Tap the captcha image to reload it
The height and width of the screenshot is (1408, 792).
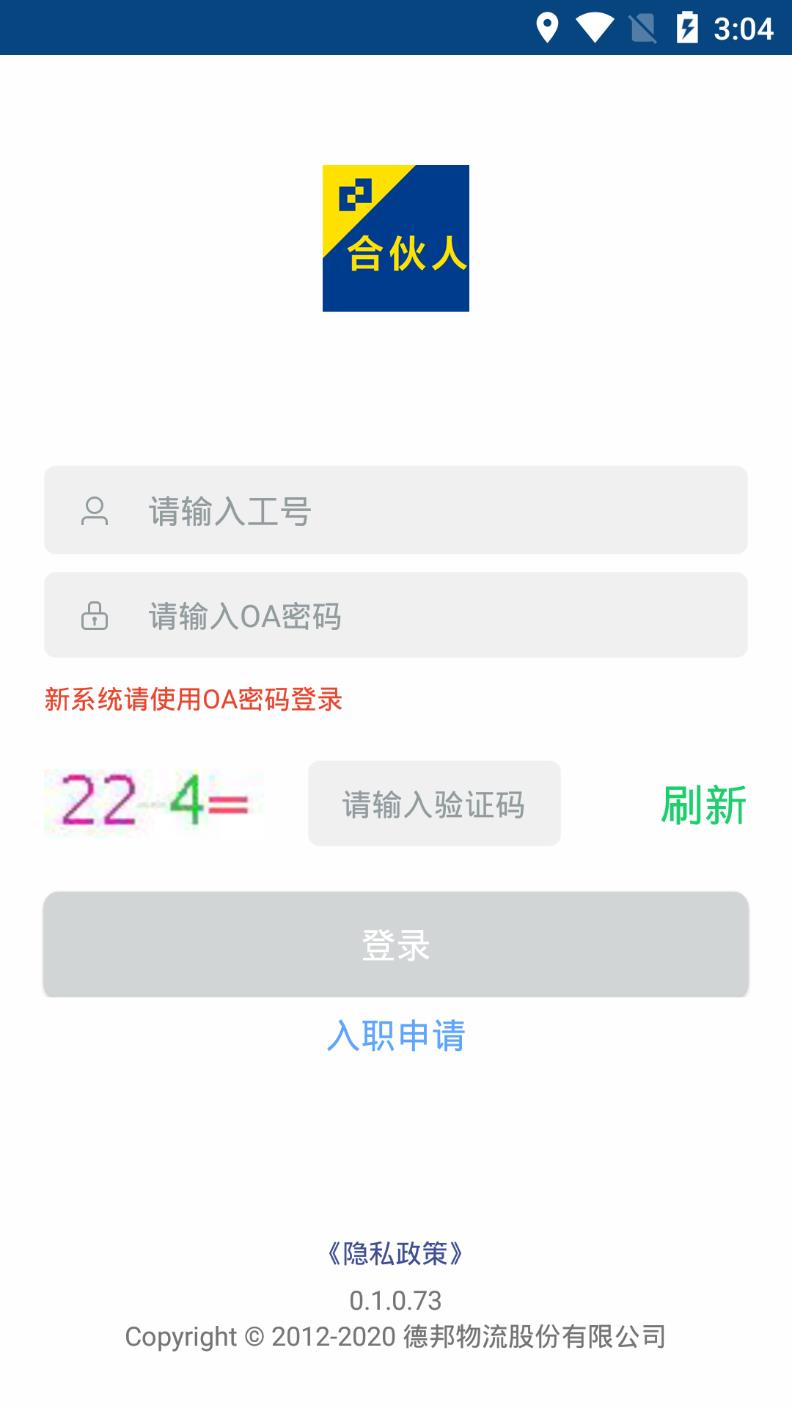click(x=155, y=803)
